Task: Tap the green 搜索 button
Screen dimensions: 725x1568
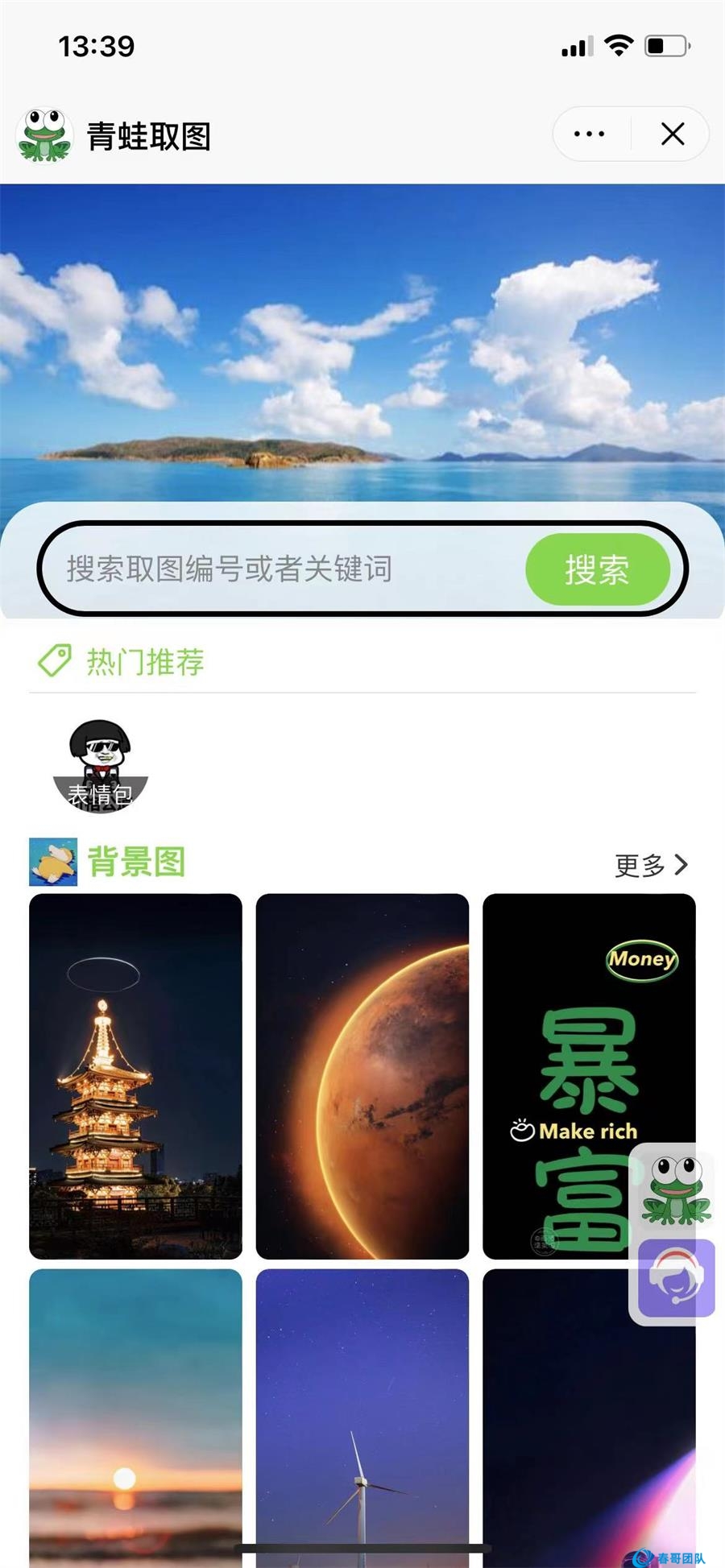Action: tap(597, 569)
